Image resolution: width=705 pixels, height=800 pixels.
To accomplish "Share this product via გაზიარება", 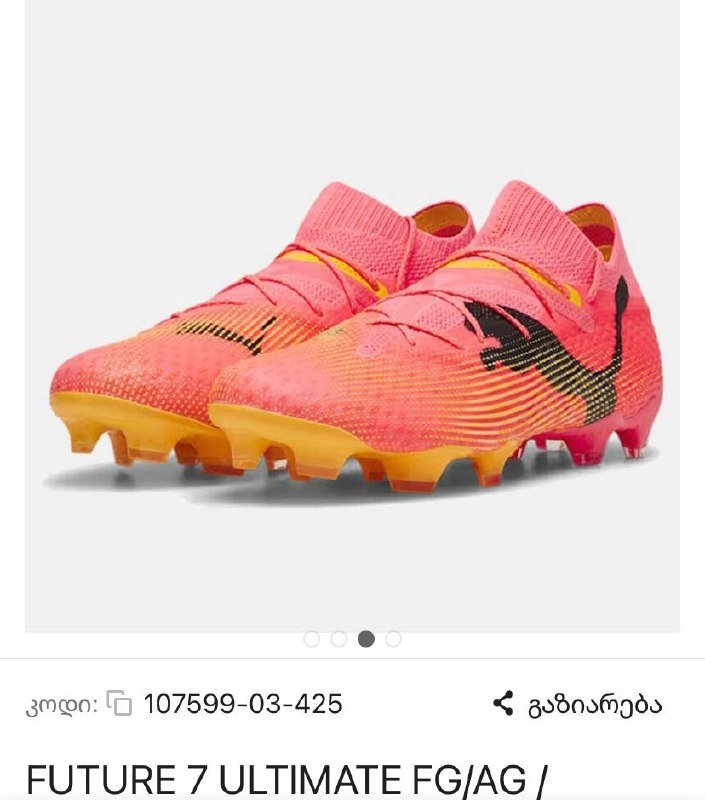I will pyautogui.click(x=577, y=705).
